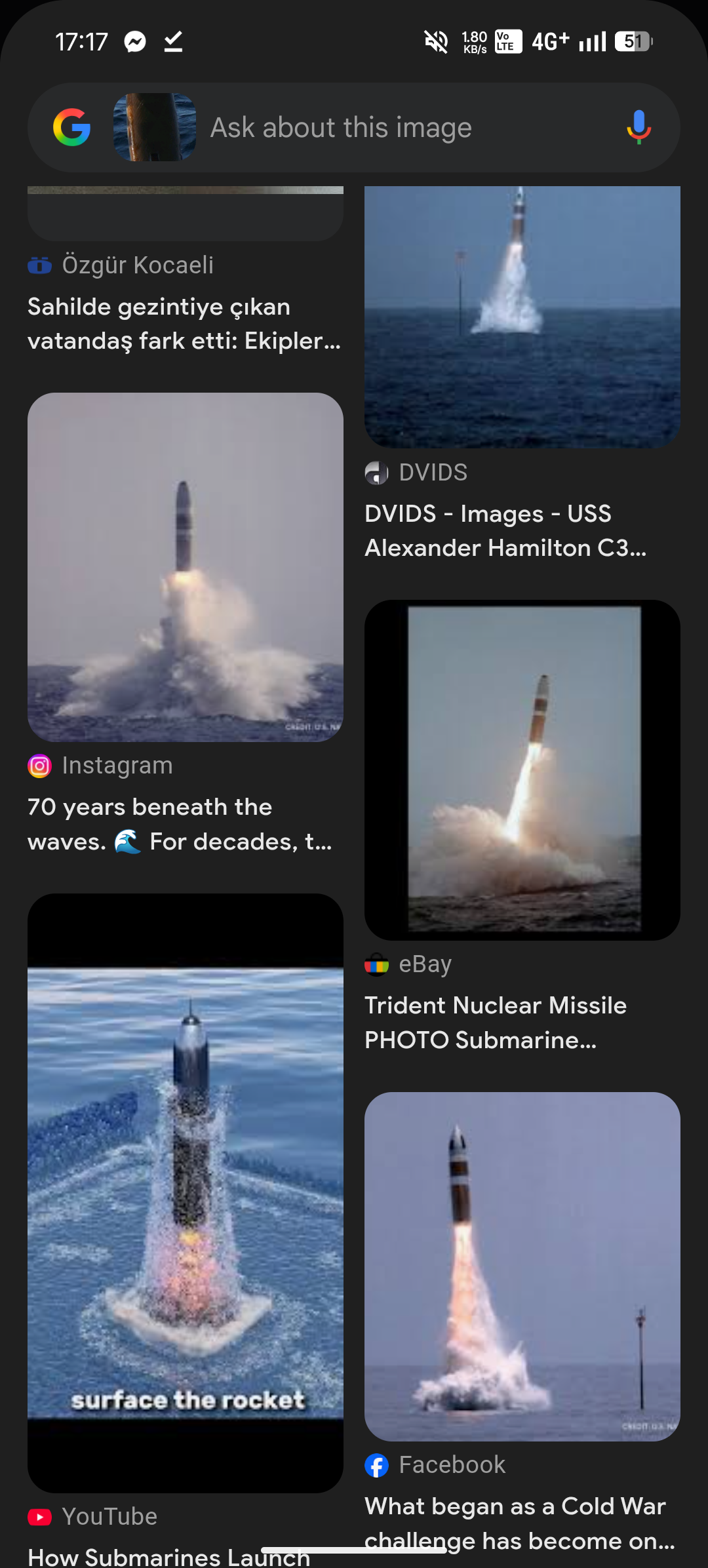Open the YouTube "surface the rocket" video
Viewport: 708px width, 1568px height.
(x=186, y=1192)
